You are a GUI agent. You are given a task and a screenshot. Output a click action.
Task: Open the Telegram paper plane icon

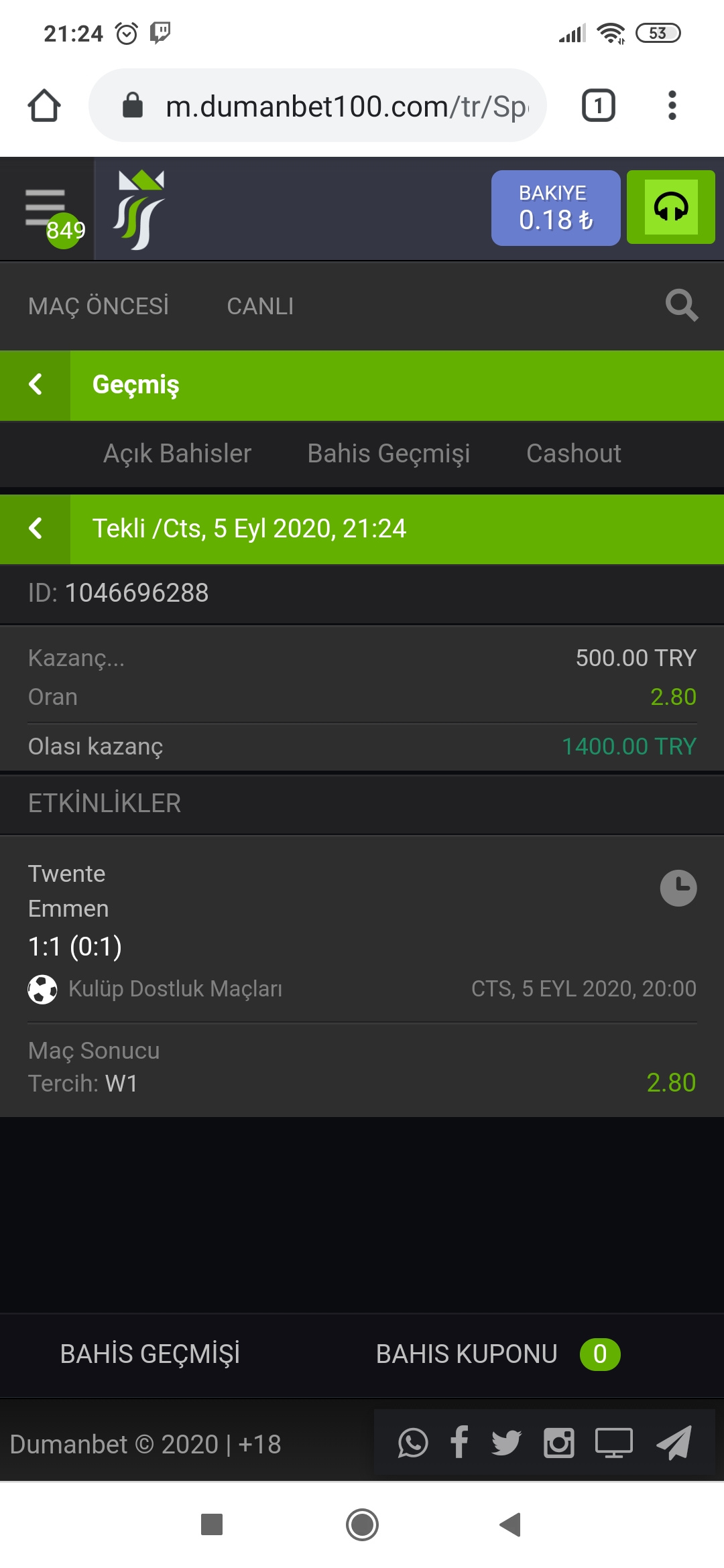click(674, 1443)
